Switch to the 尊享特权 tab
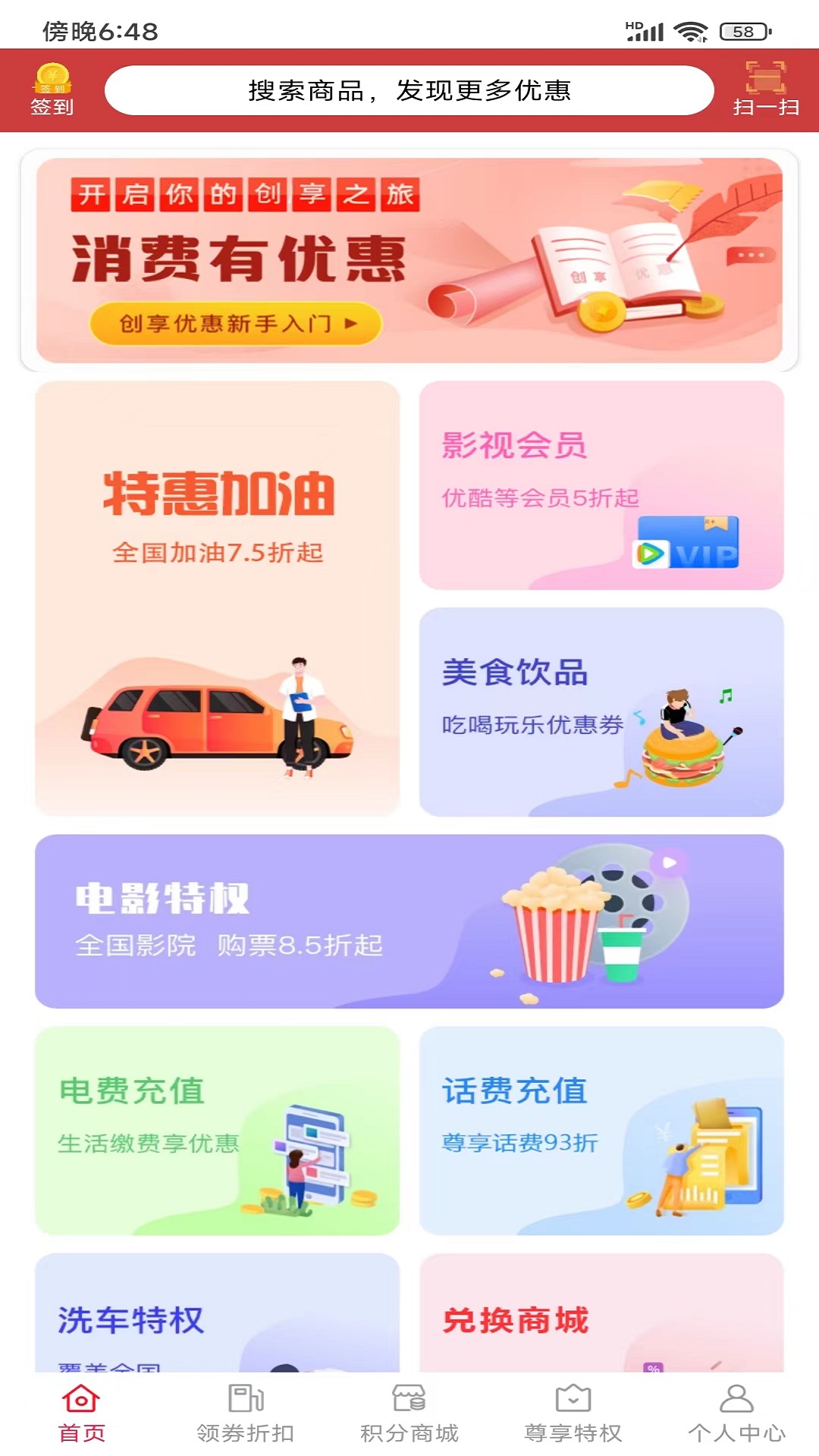819x1456 pixels. point(573,1414)
